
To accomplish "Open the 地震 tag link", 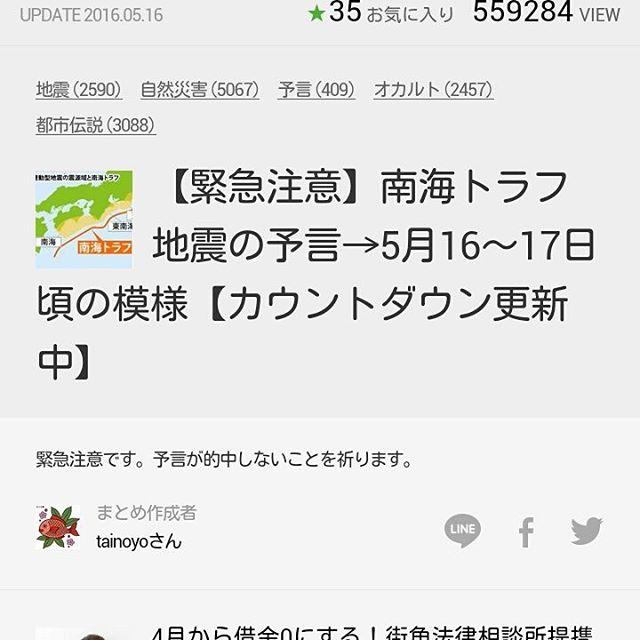I will [x=78, y=90].
